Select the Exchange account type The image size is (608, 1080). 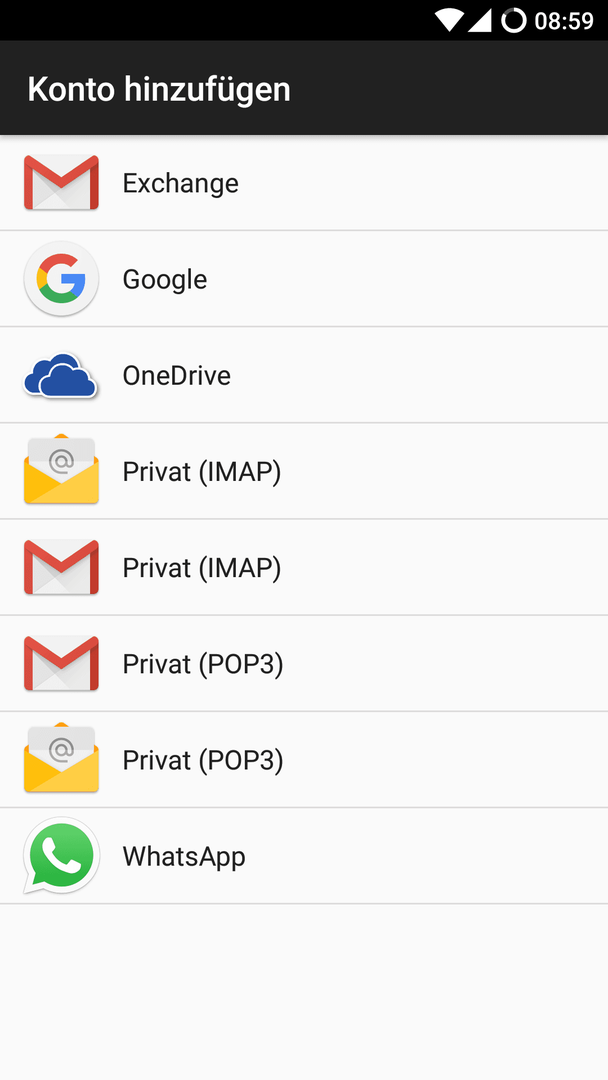[304, 183]
